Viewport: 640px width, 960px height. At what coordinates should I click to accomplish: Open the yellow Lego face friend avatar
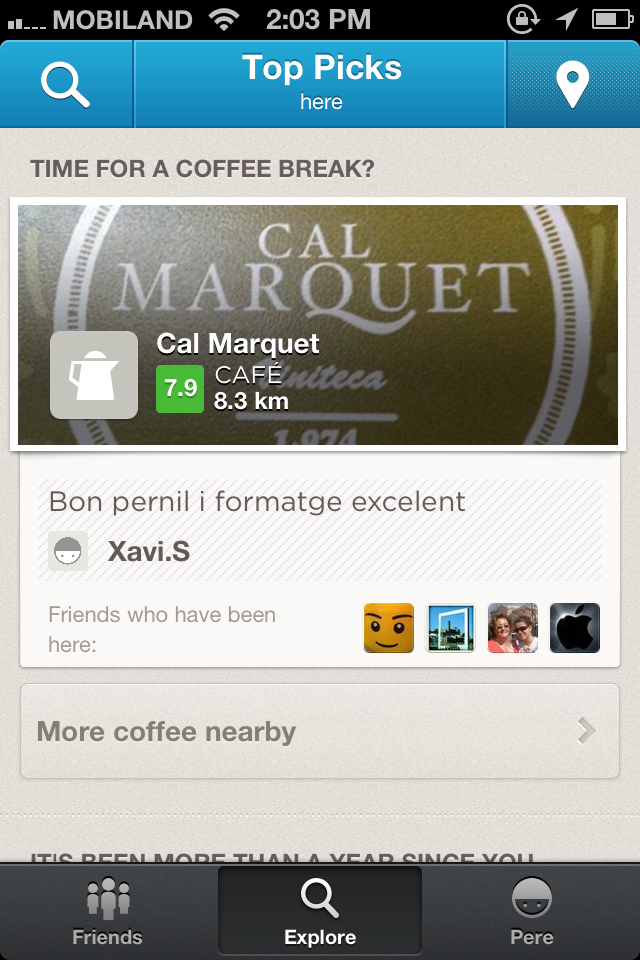point(388,628)
